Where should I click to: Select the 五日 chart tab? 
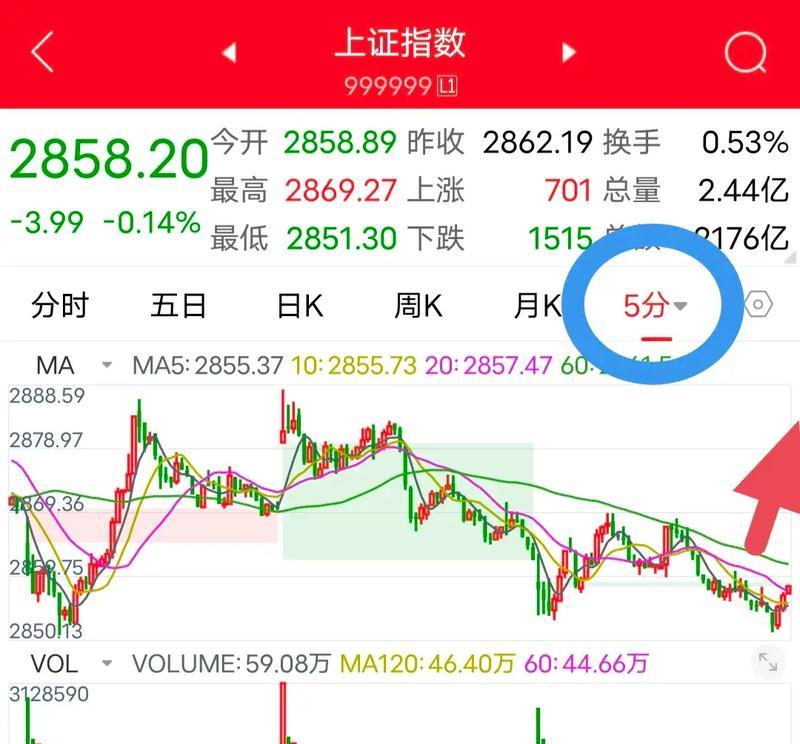pos(178,306)
